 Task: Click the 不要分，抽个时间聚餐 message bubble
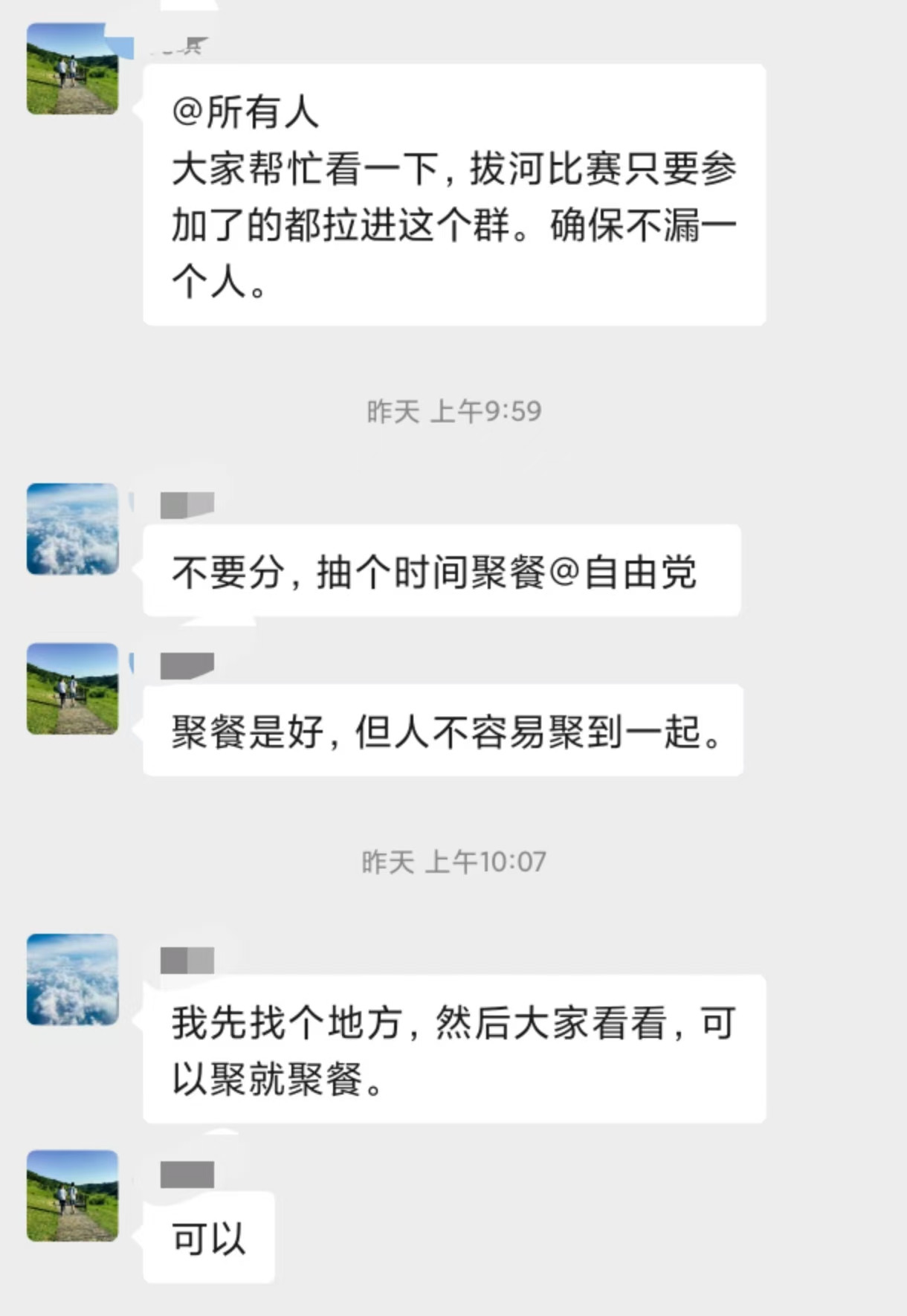tap(439, 572)
